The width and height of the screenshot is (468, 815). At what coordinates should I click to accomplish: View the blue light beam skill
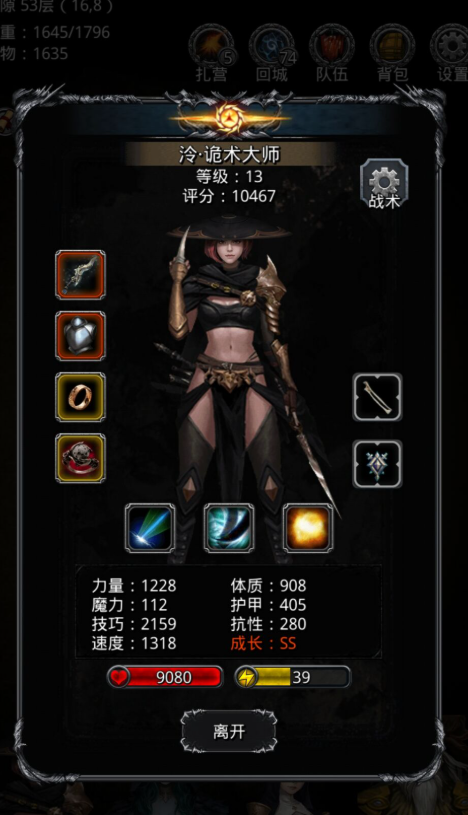[150, 528]
